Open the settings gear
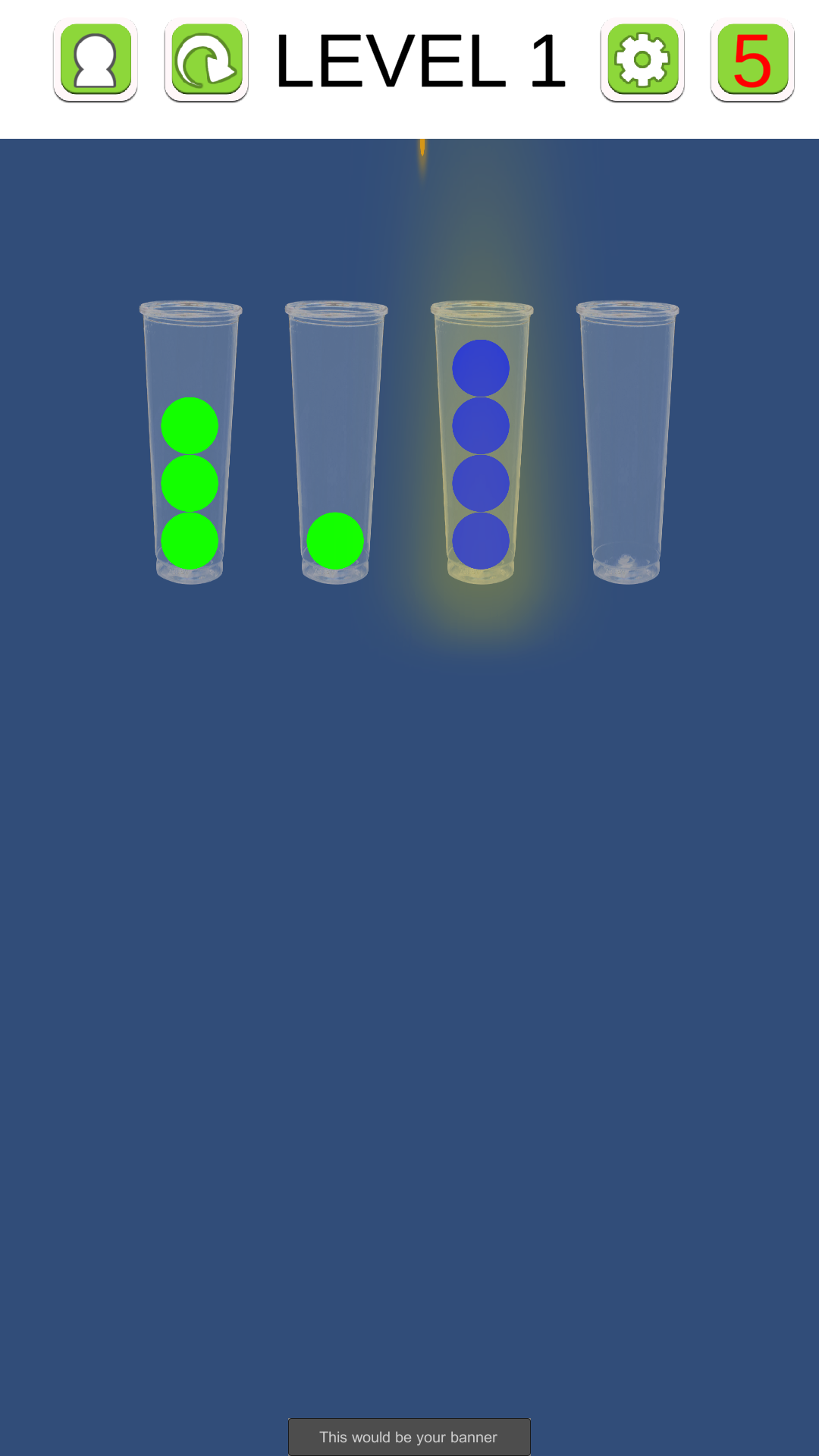Viewport: 819px width, 1456px height. pyautogui.click(x=642, y=60)
